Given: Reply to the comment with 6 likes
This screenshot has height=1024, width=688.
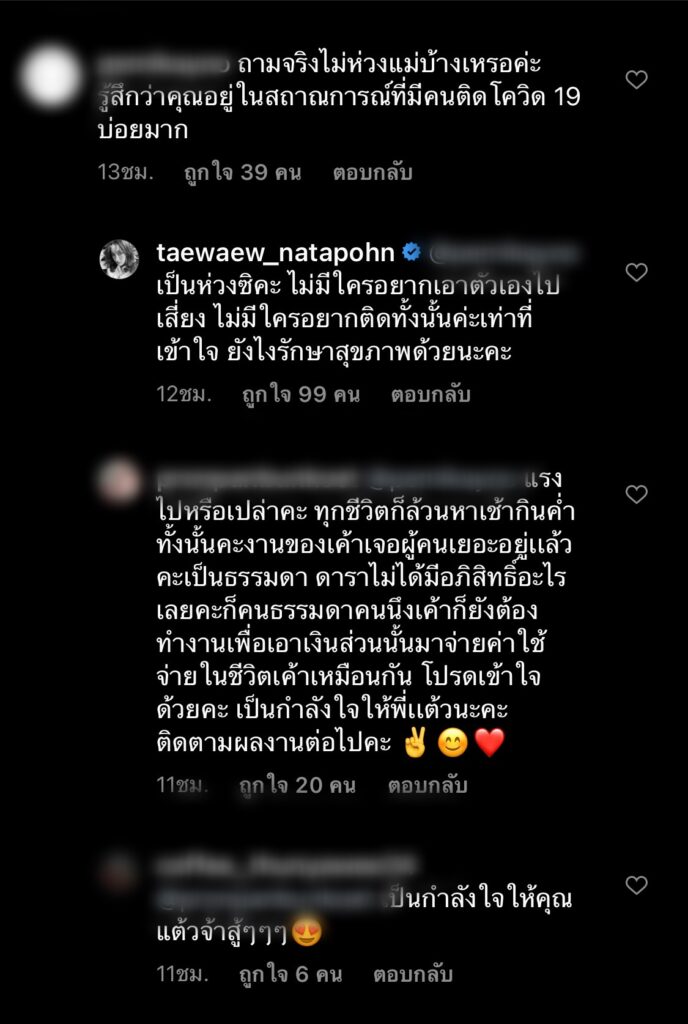Looking at the screenshot, I should (413, 973).
